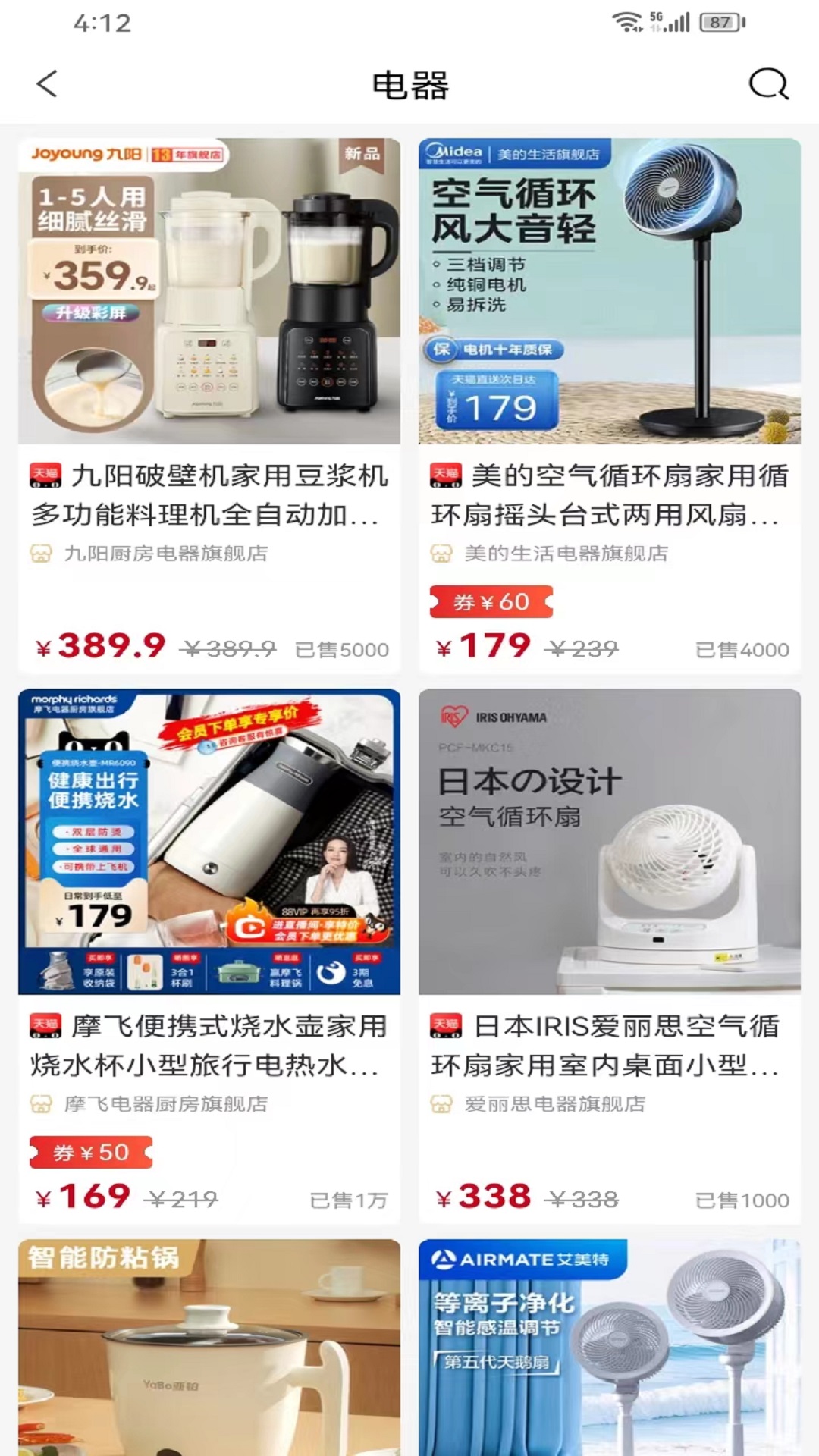
Task: Open the search magnifier icon
Action: point(769,85)
